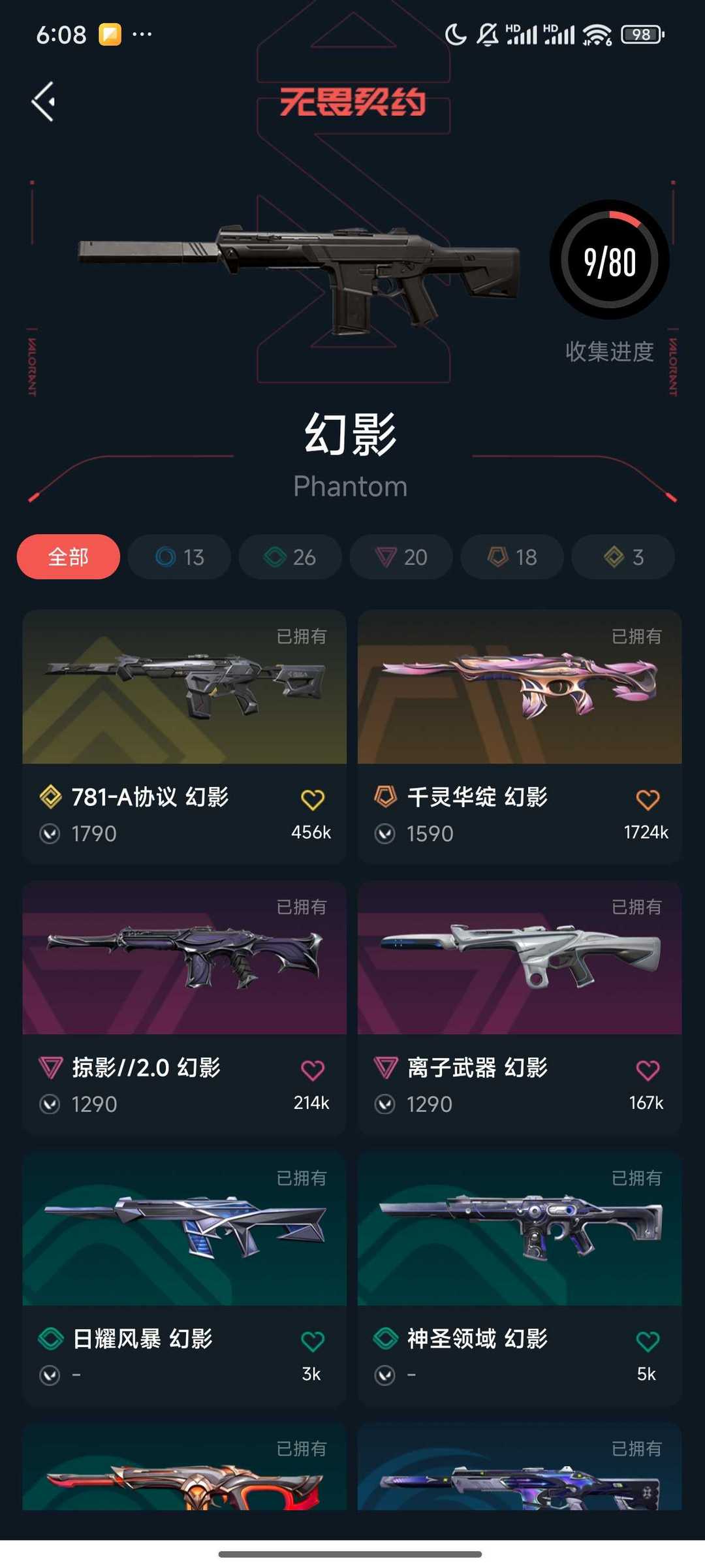Filter by the green tier chip showing 26
705x1568 pixels.
point(290,557)
